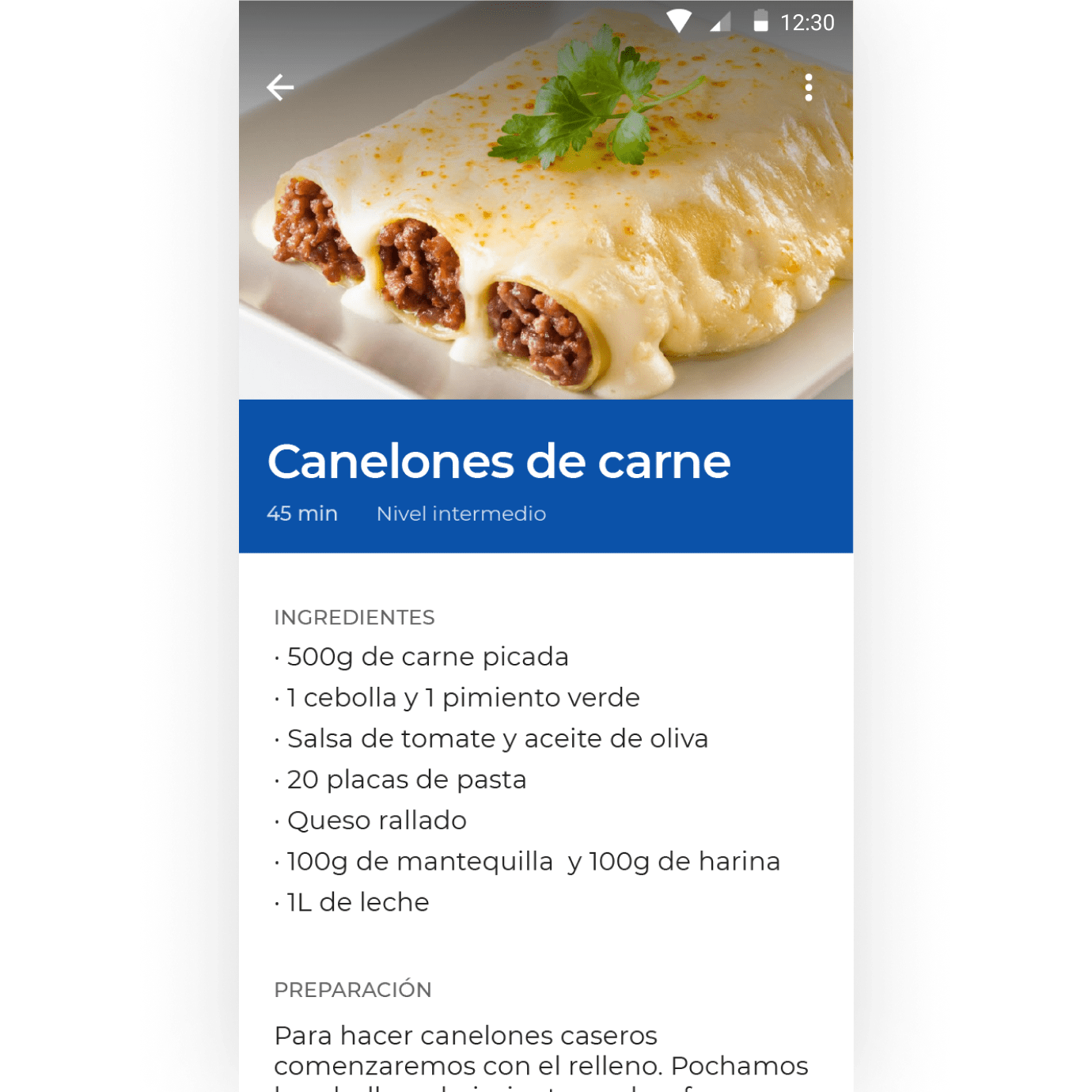Open the three-dot overflow menu
This screenshot has height=1092, width=1092.
pos(808,87)
